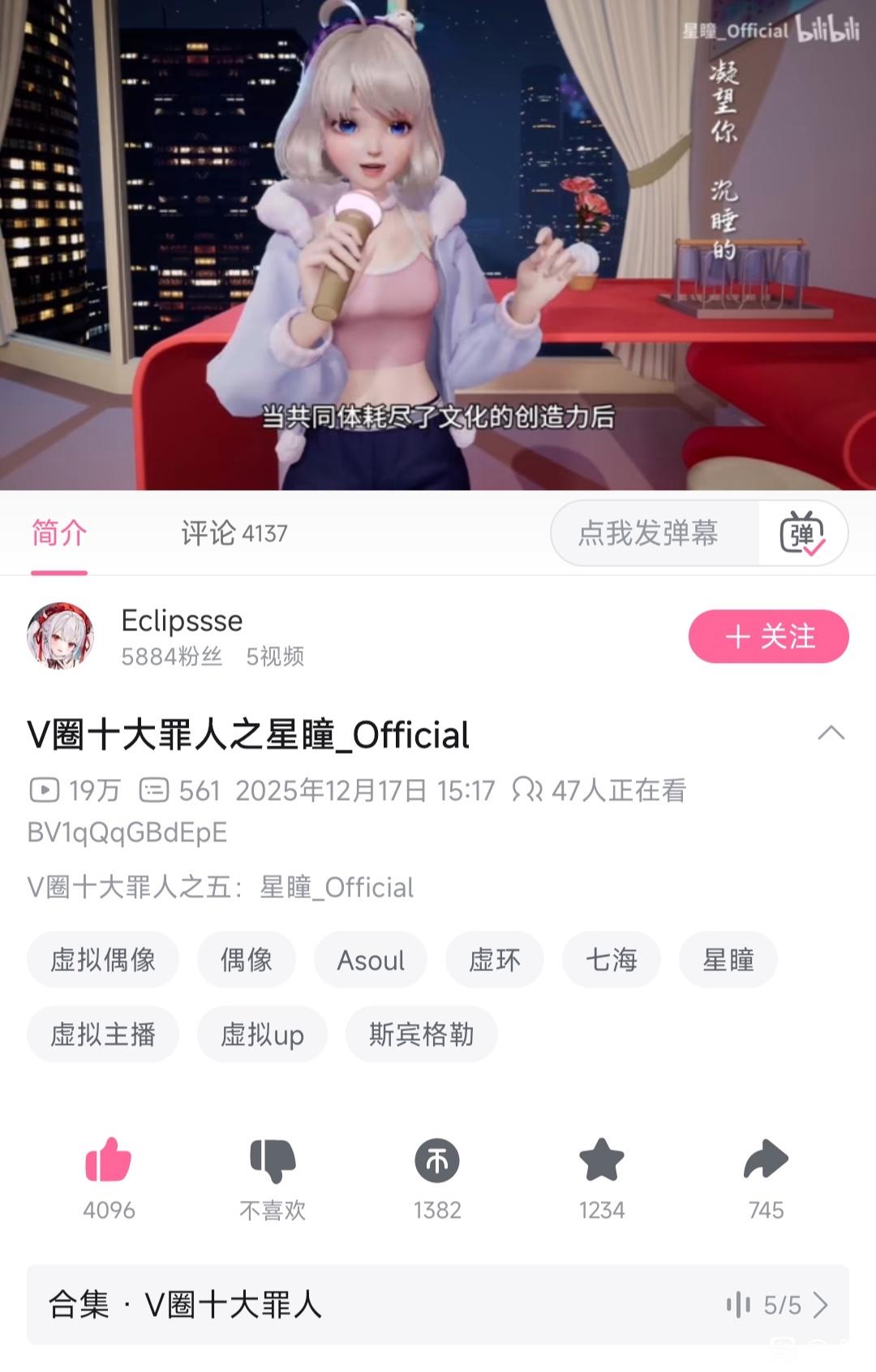Viewport: 876px width, 1372px height.
Task: Open the 星瞳 tag chip
Action: point(728,960)
